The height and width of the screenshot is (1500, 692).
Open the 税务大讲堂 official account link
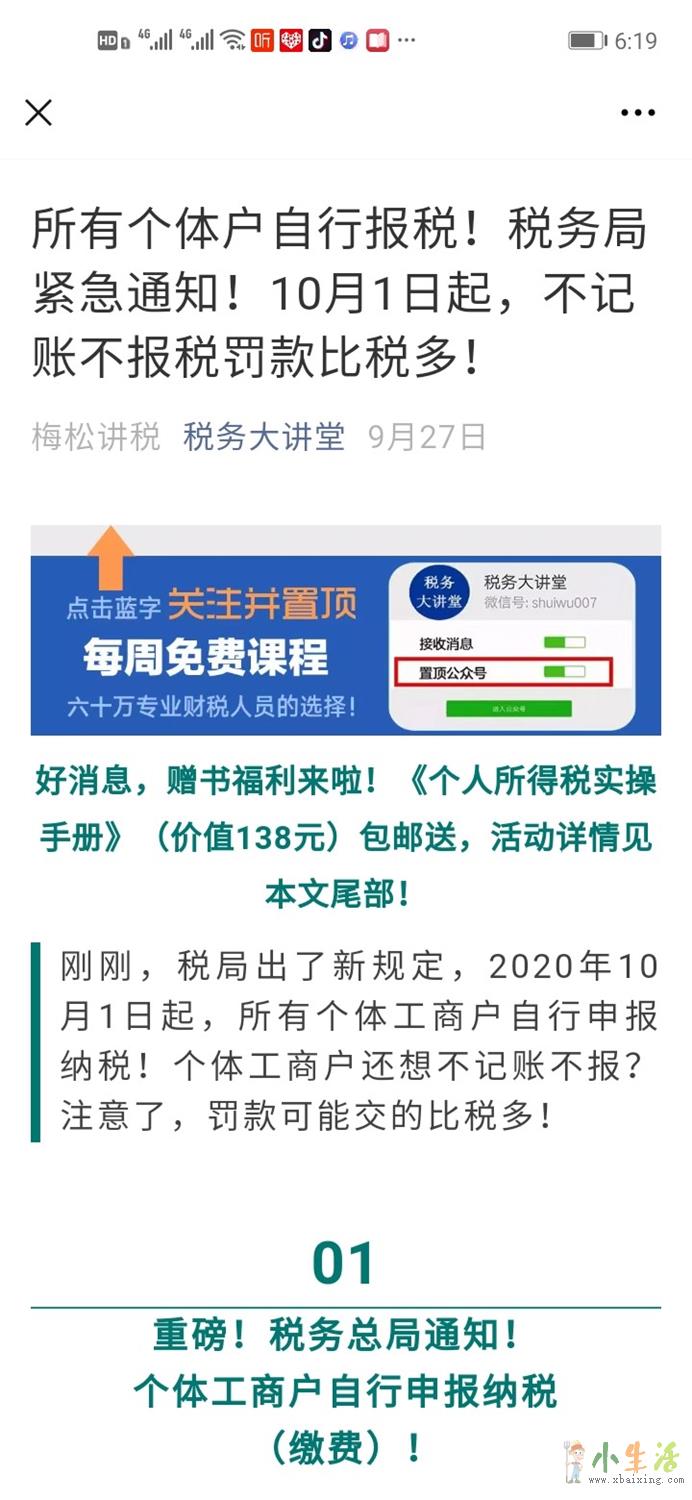[264, 436]
